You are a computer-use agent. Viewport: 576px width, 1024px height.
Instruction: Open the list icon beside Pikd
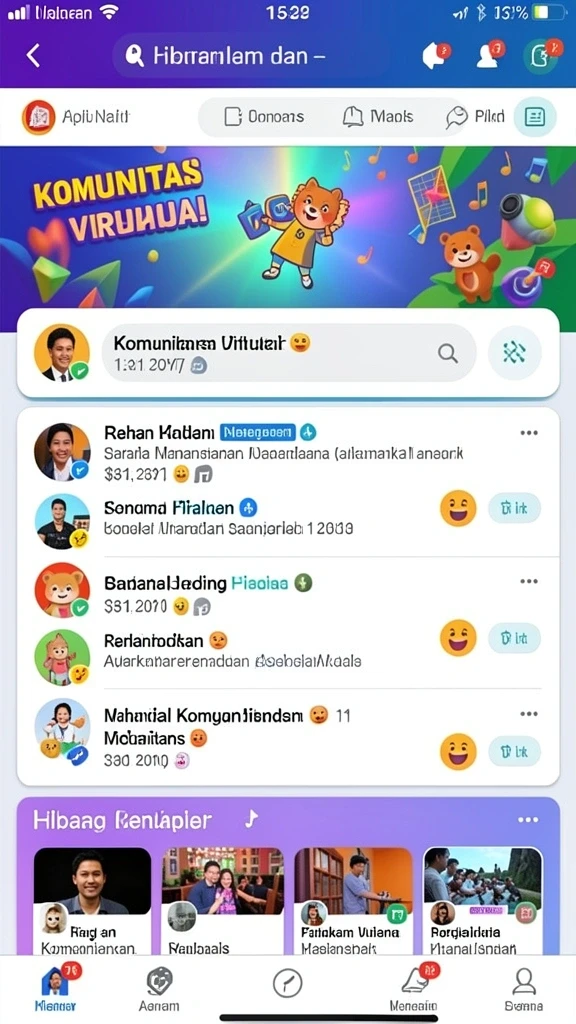535,117
